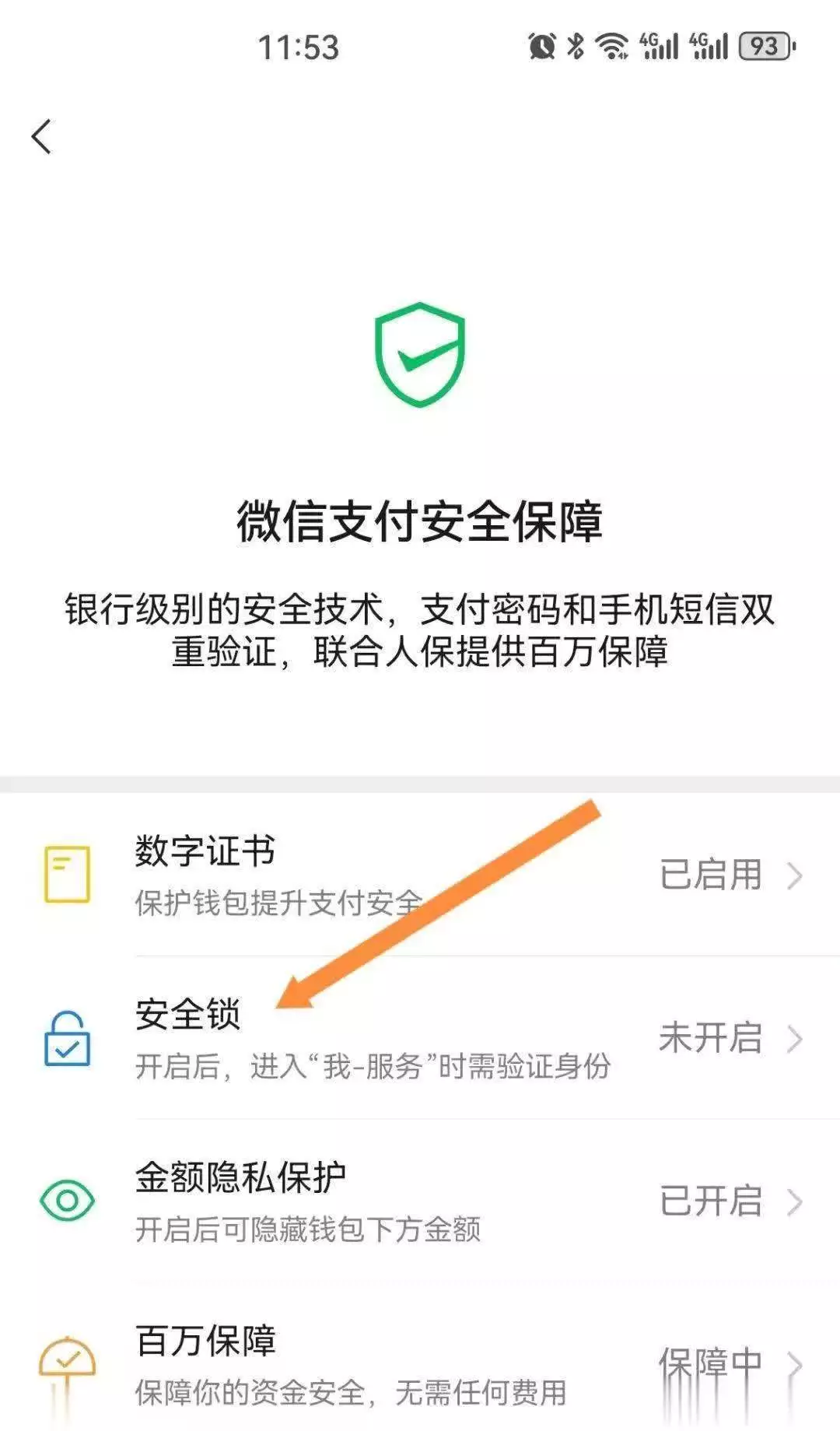Open the 安全锁 security lock row
This screenshot has height=1431, width=840.
tap(420, 1039)
